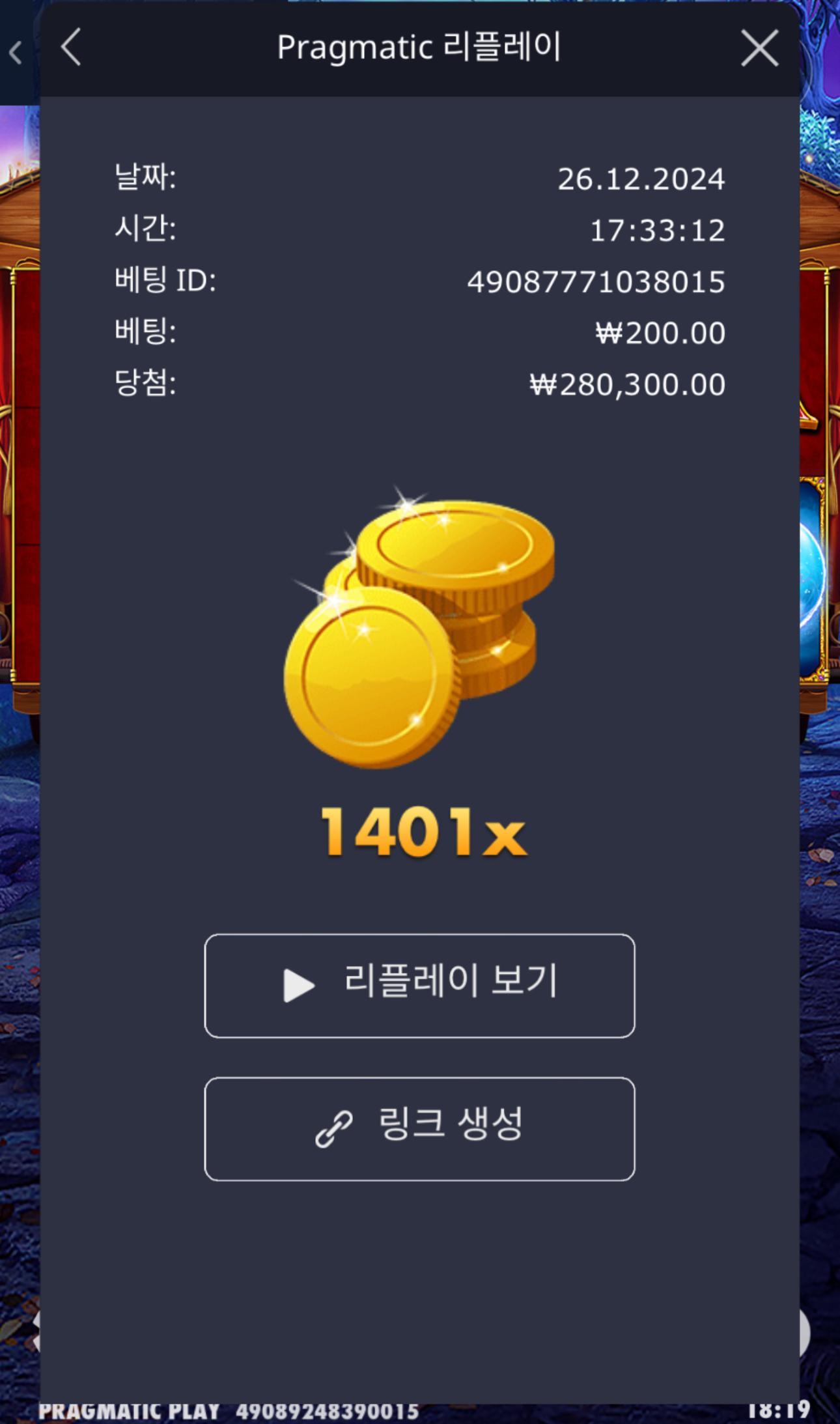This screenshot has width=840, height=1424.
Task: Generate a share link with 링크 생성
Action: pos(419,1128)
